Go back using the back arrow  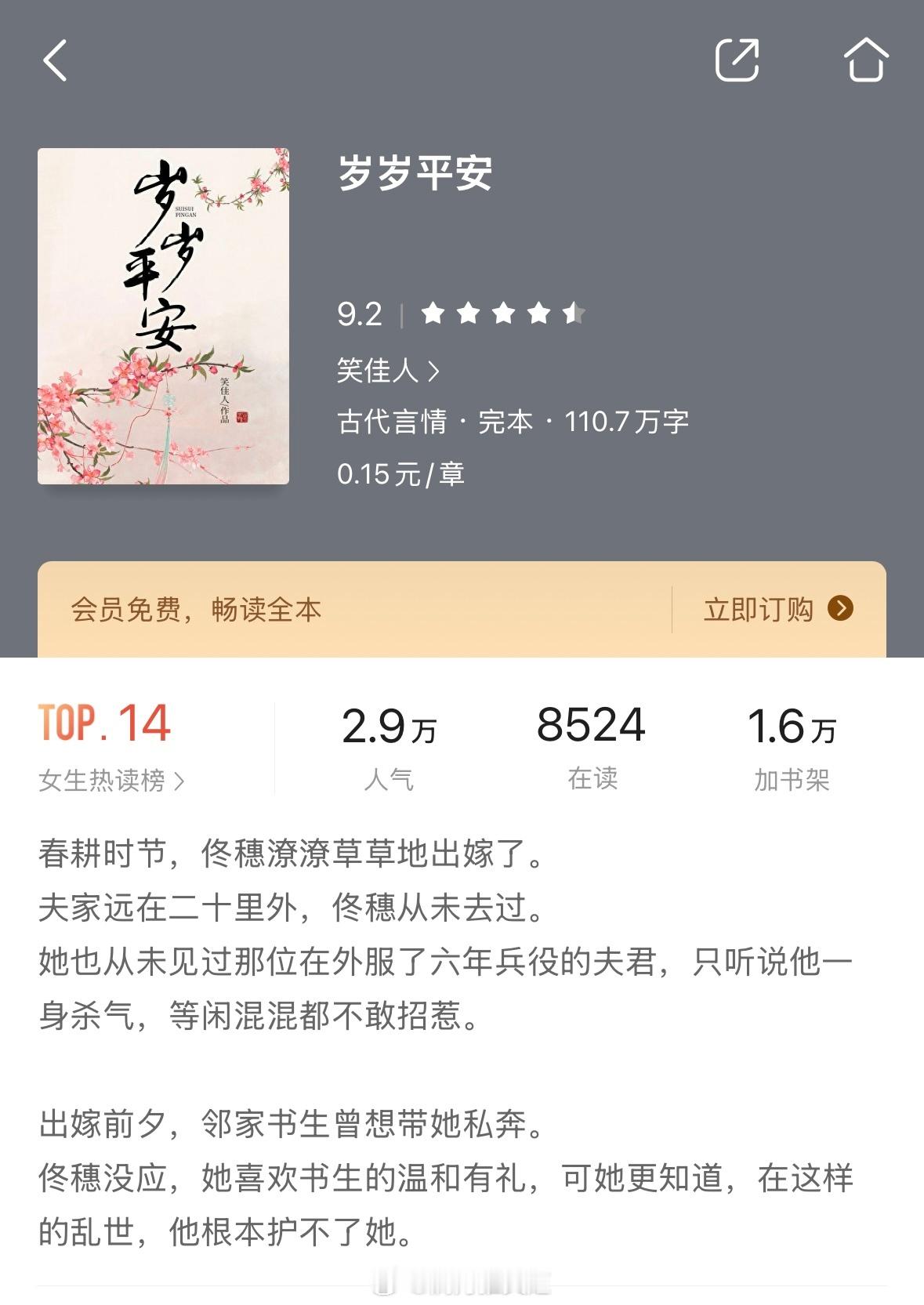click(55, 61)
